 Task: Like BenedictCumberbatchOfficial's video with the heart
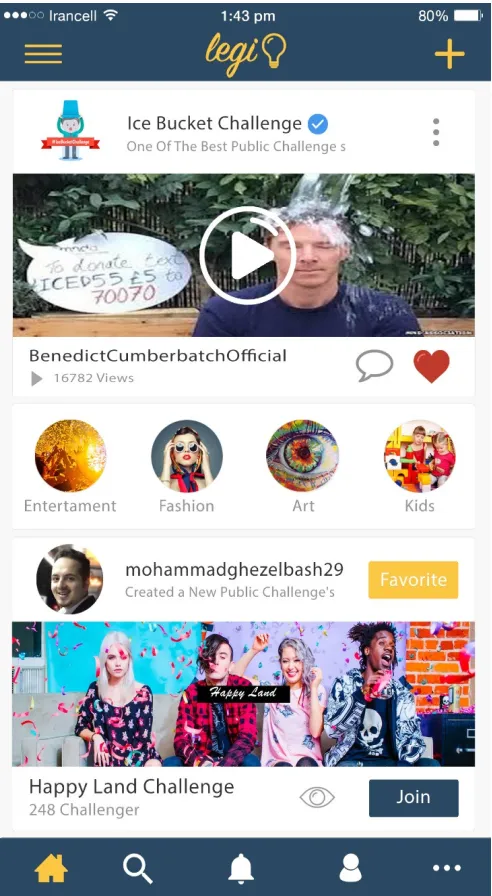(431, 366)
